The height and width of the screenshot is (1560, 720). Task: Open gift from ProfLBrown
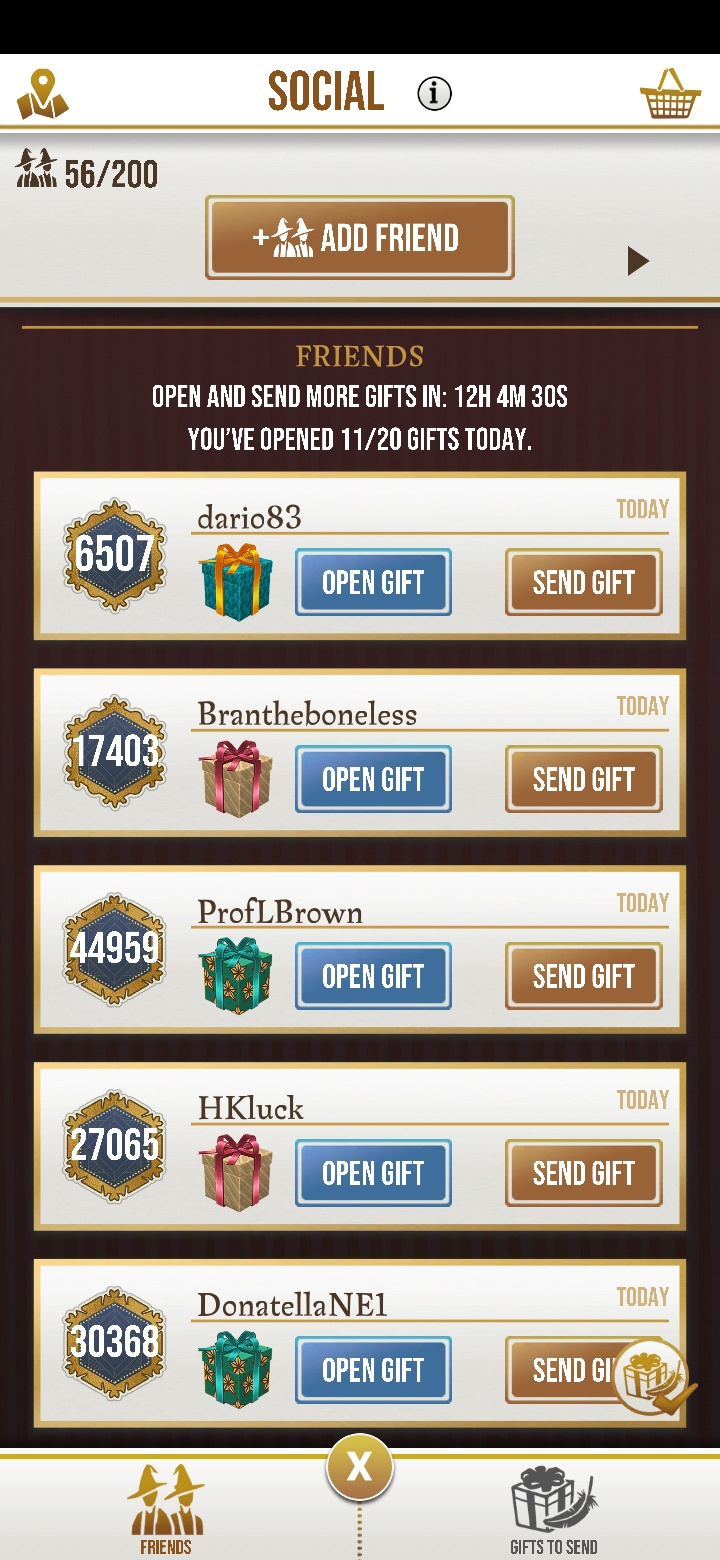[x=373, y=976]
